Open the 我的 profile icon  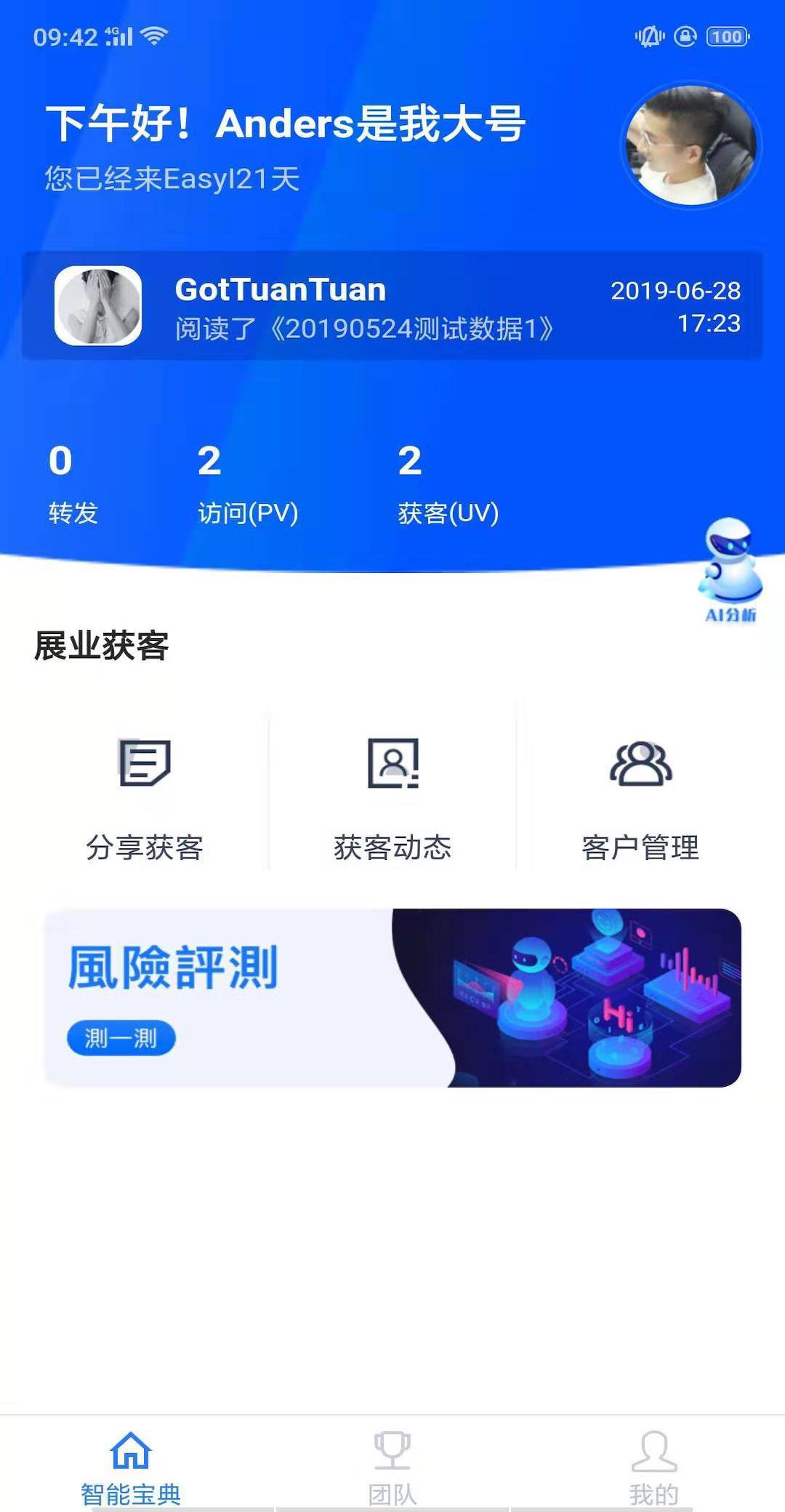653,1447
